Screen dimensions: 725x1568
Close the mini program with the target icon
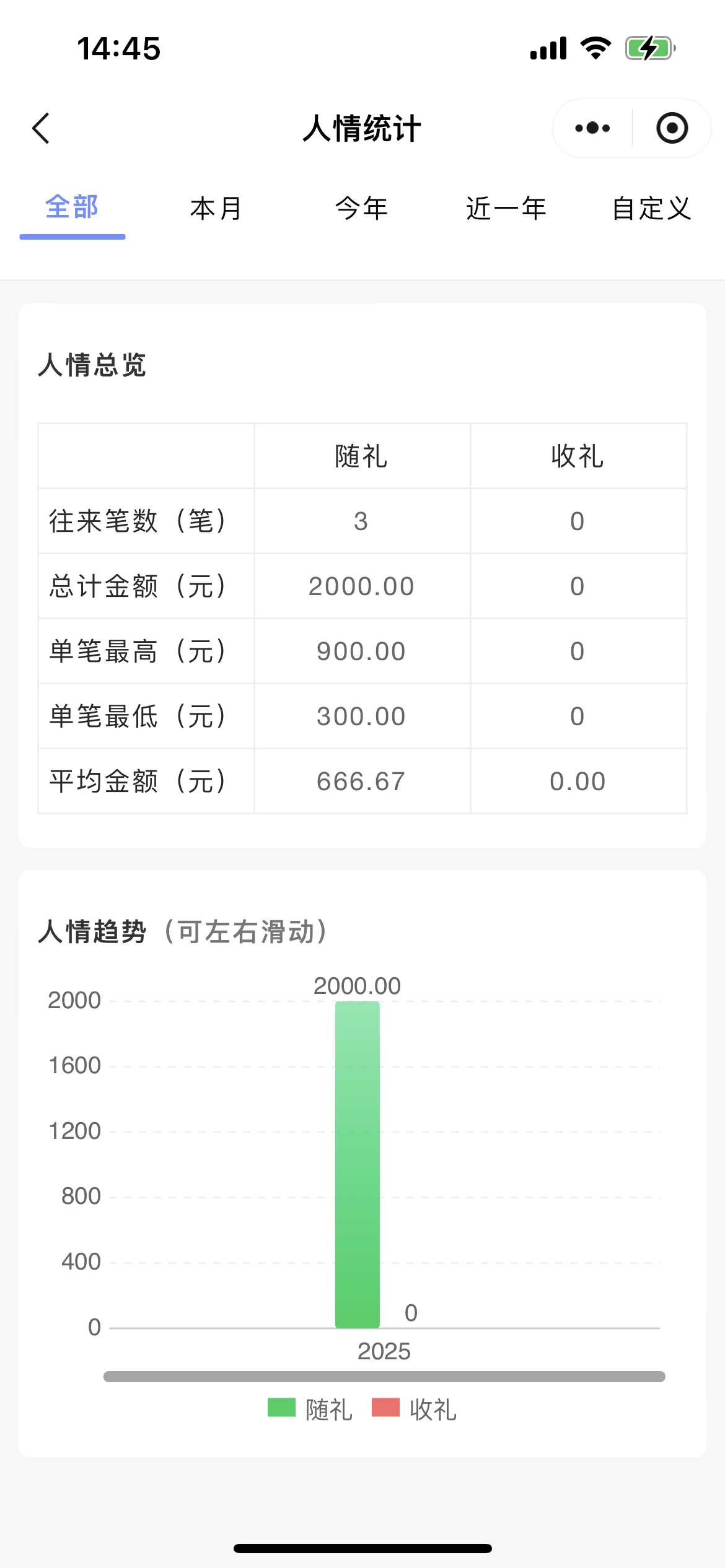pos(672,128)
